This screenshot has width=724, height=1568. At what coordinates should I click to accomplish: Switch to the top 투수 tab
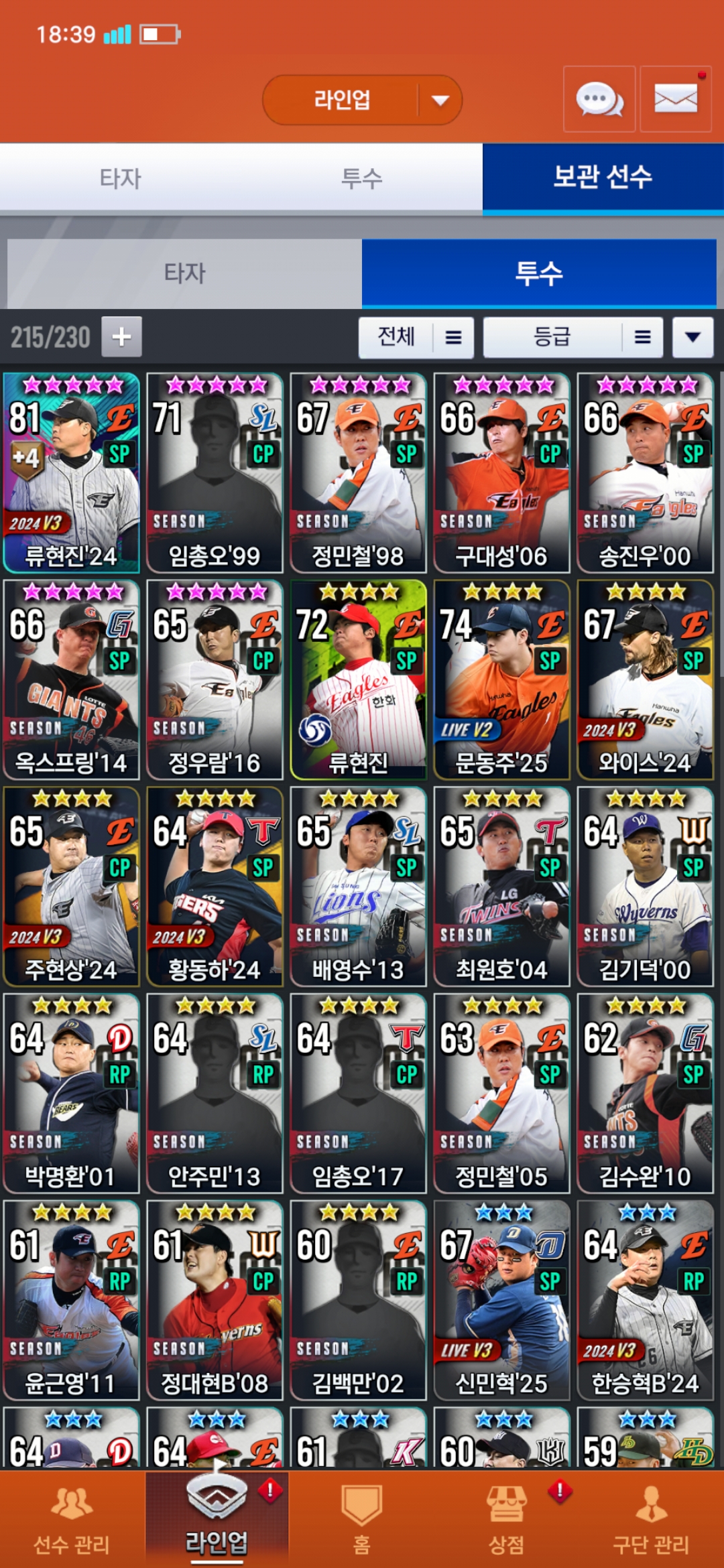(362, 178)
